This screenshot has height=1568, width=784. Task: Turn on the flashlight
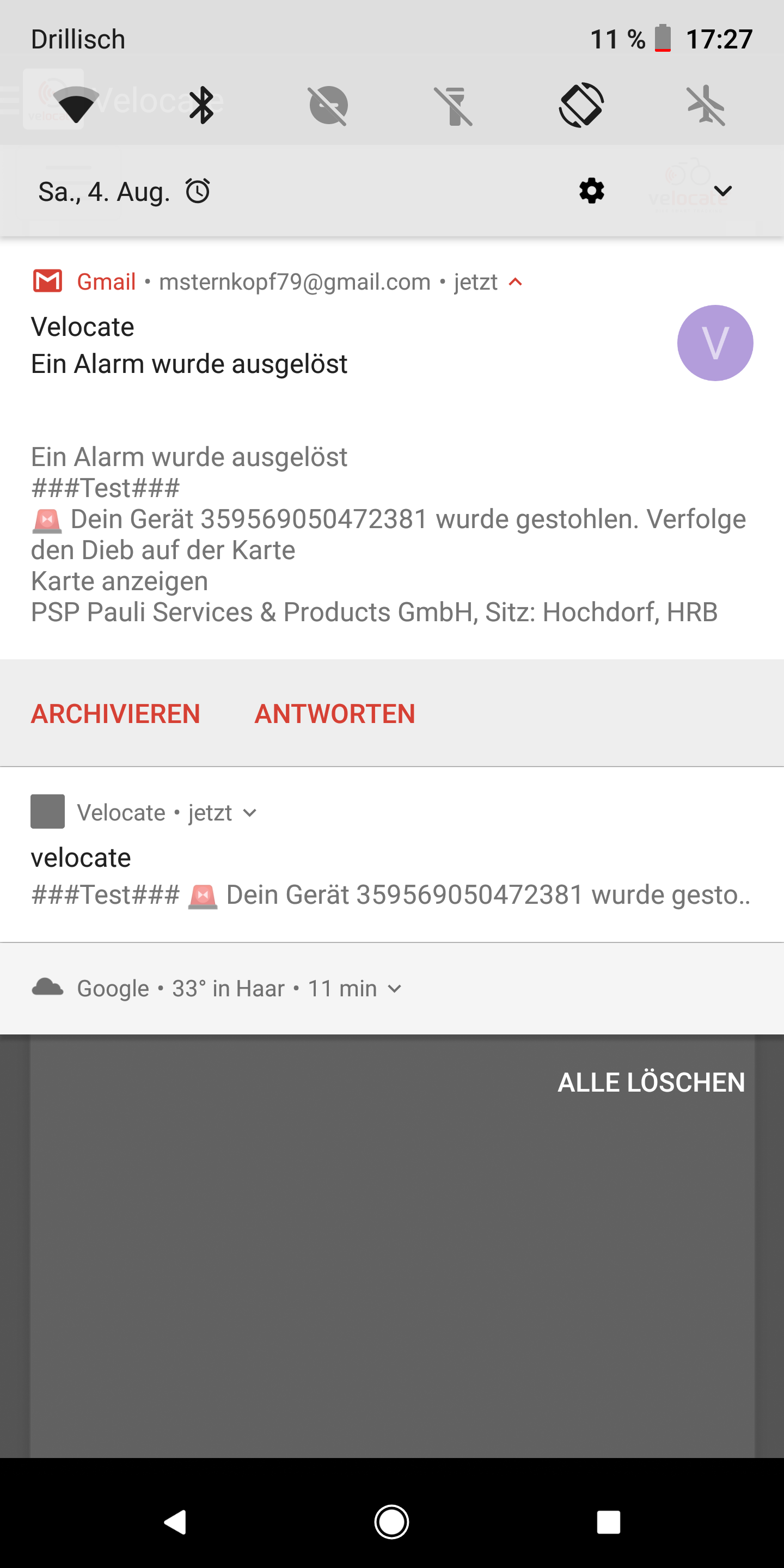coord(454,105)
